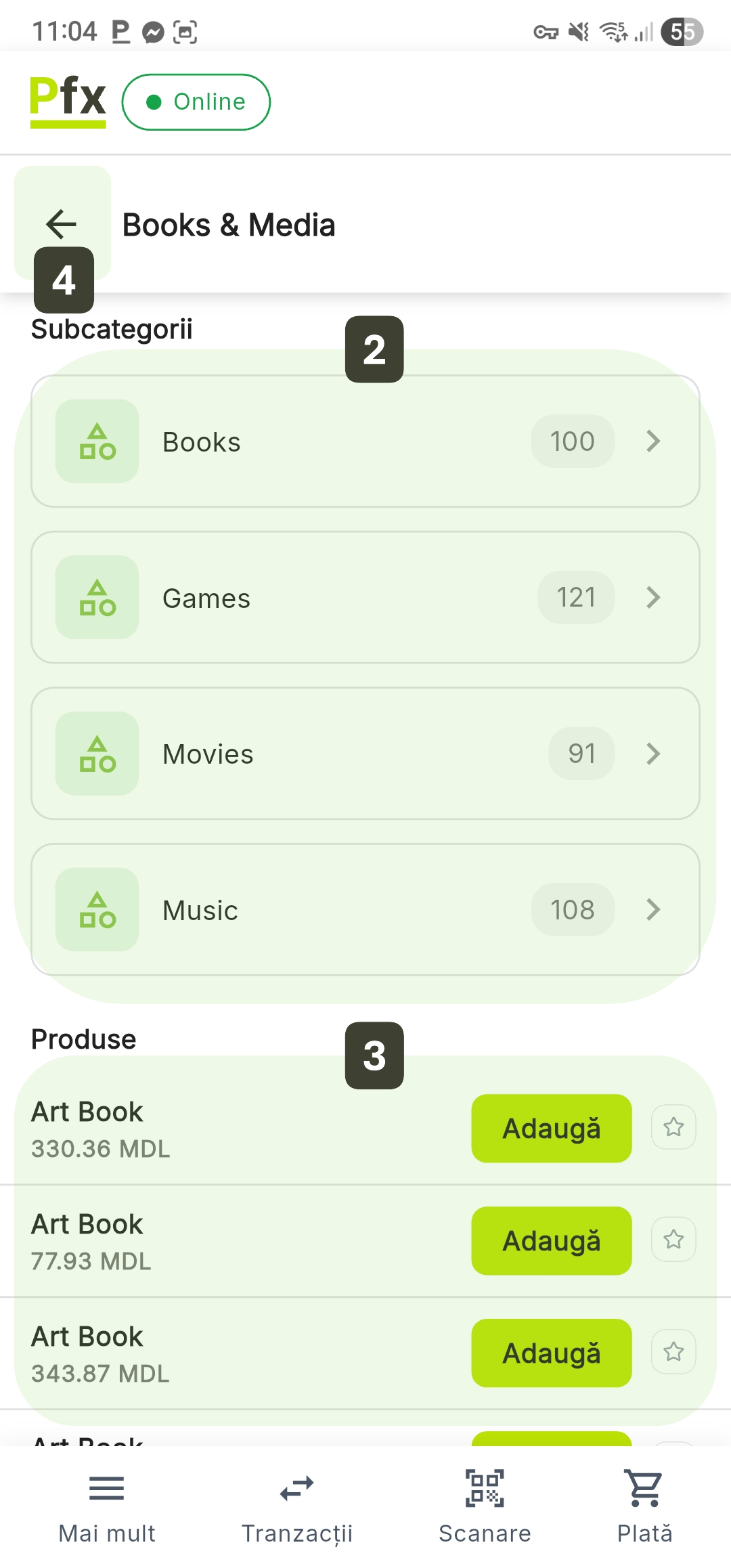The width and height of the screenshot is (731, 1568).
Task: Open the Mai mult menu
Action: pyautogui.click(x=107, y=1504)
